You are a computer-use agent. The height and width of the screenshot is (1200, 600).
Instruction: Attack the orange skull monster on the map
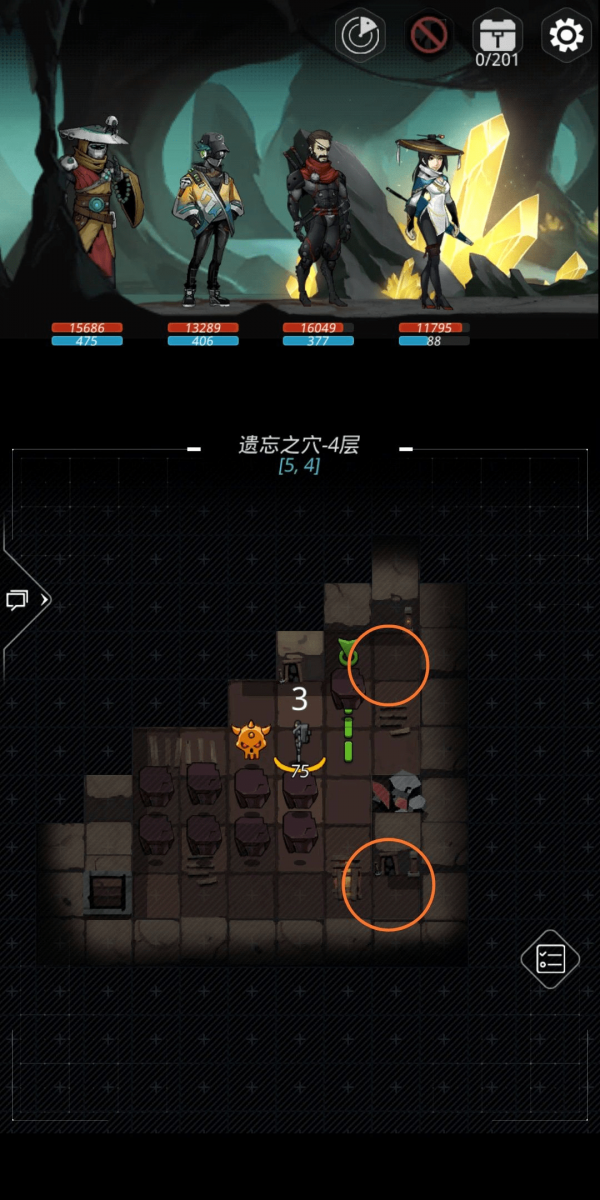point(251,741)
